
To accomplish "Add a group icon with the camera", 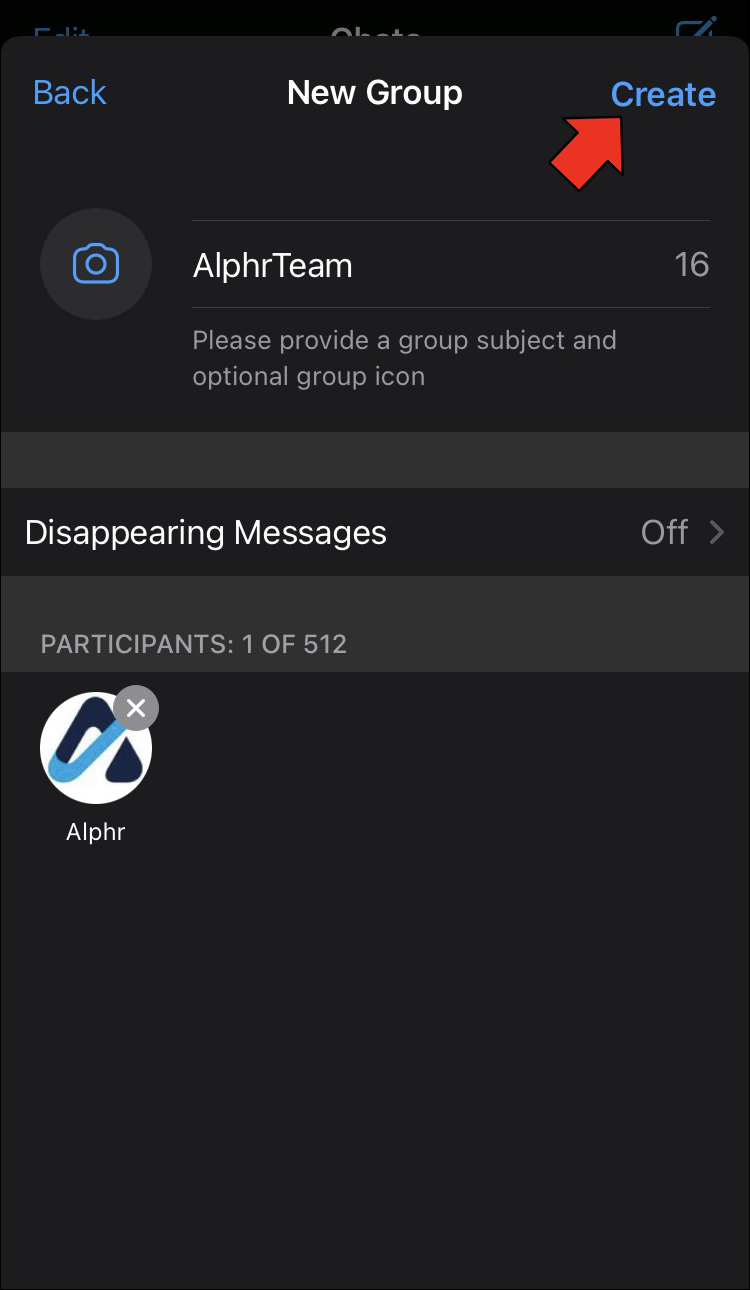I will 96,265.
